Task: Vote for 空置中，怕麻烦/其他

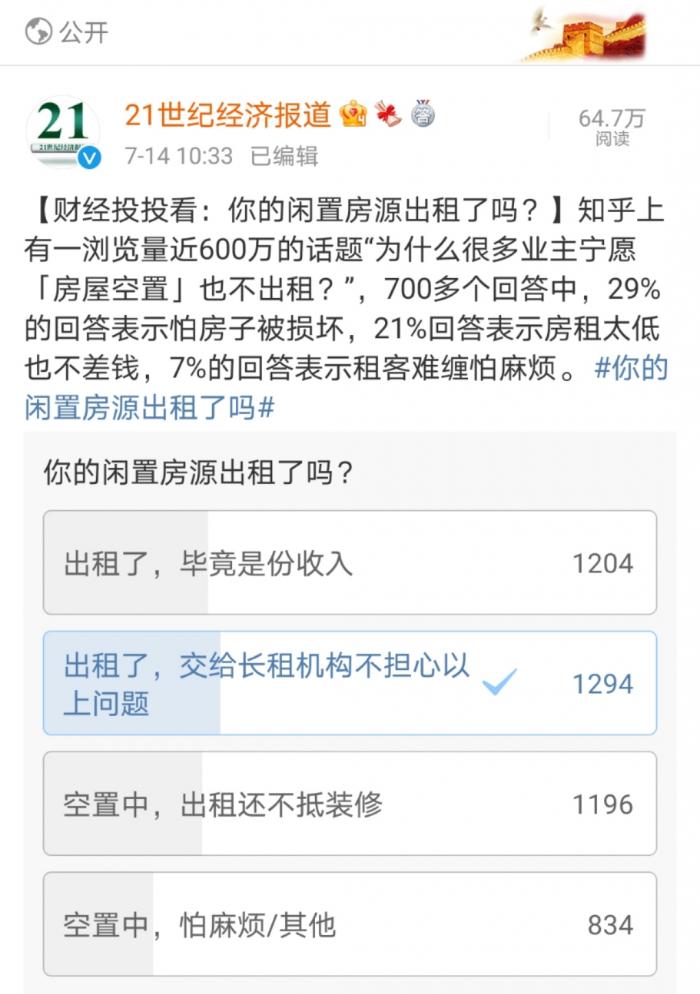Action: pos(349,924)
